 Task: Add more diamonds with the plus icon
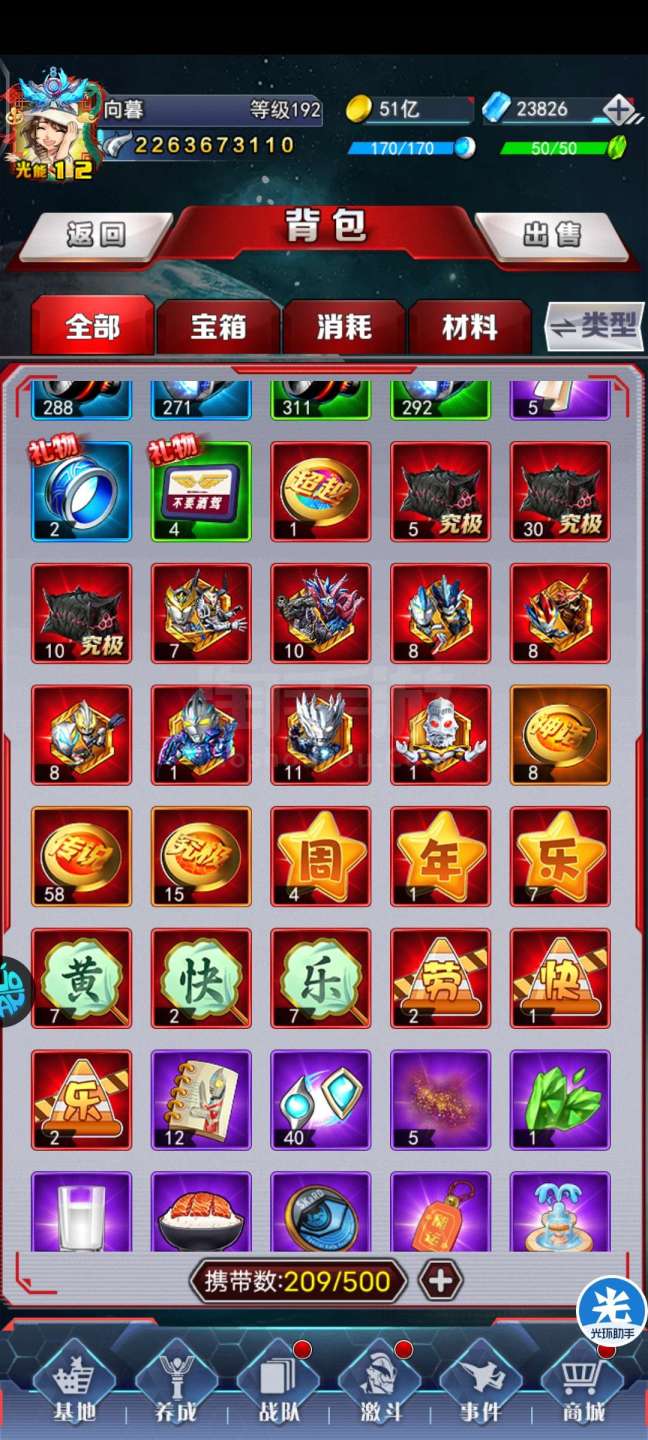(x=619, y=109)
